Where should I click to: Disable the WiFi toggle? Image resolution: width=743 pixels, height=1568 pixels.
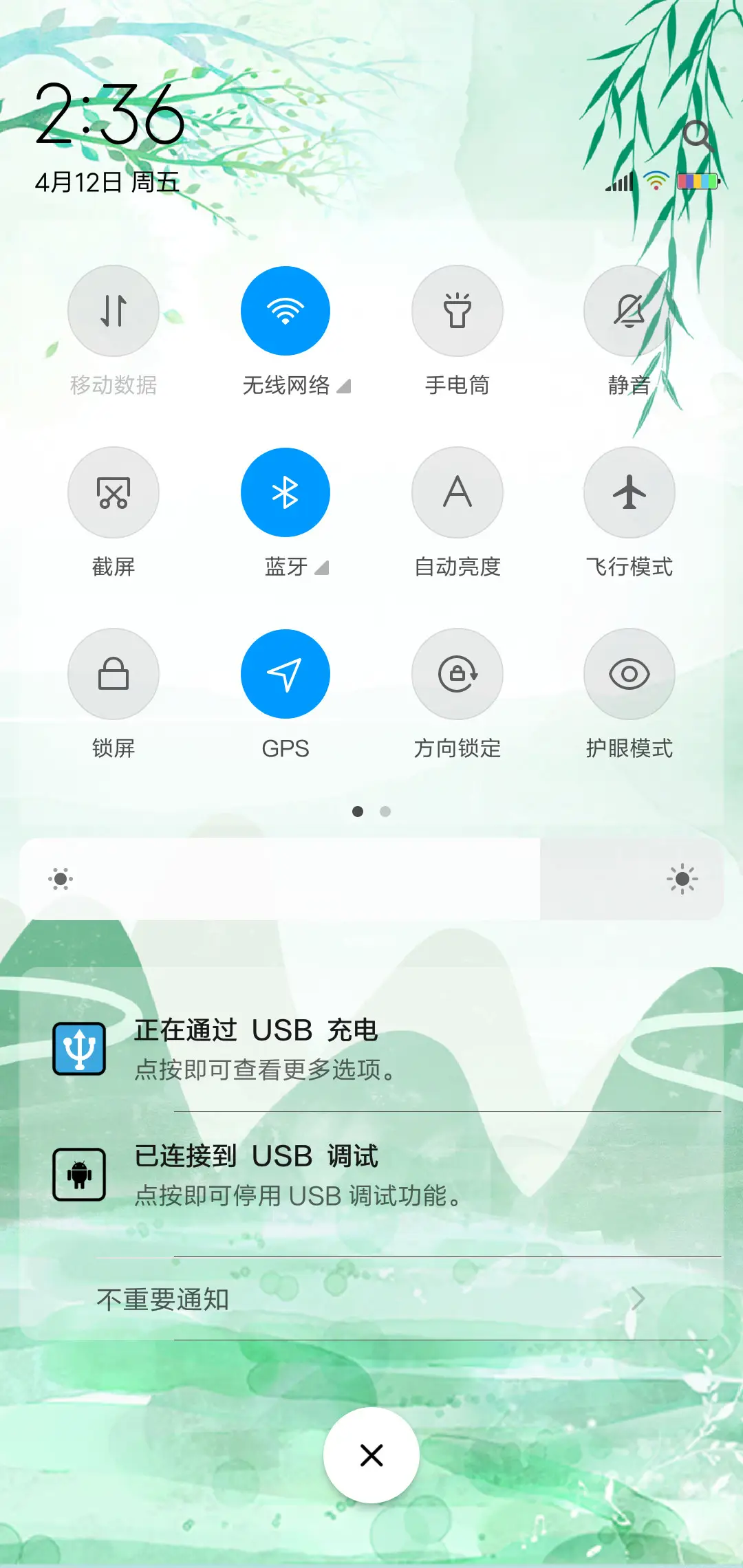[286, 311]
